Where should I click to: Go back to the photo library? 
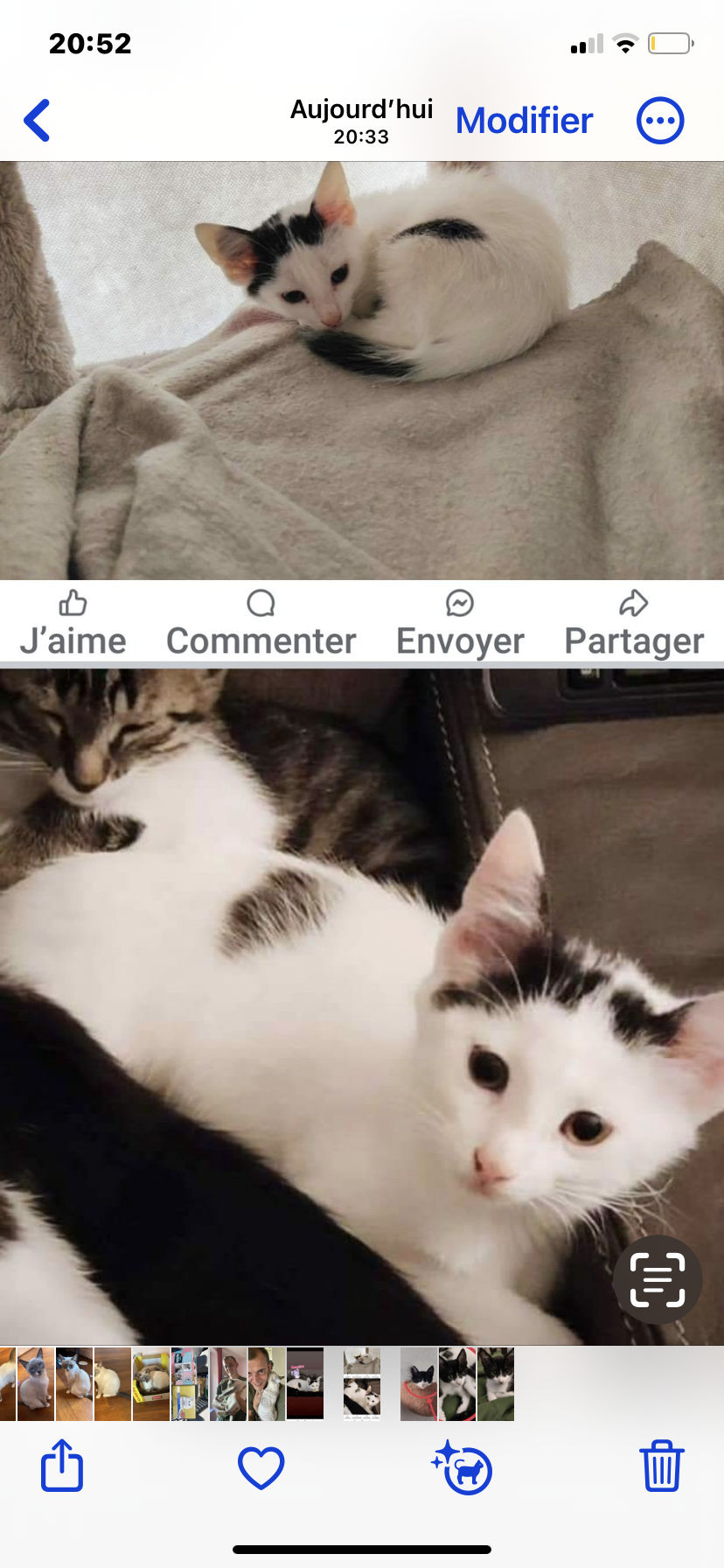[37, 121]
